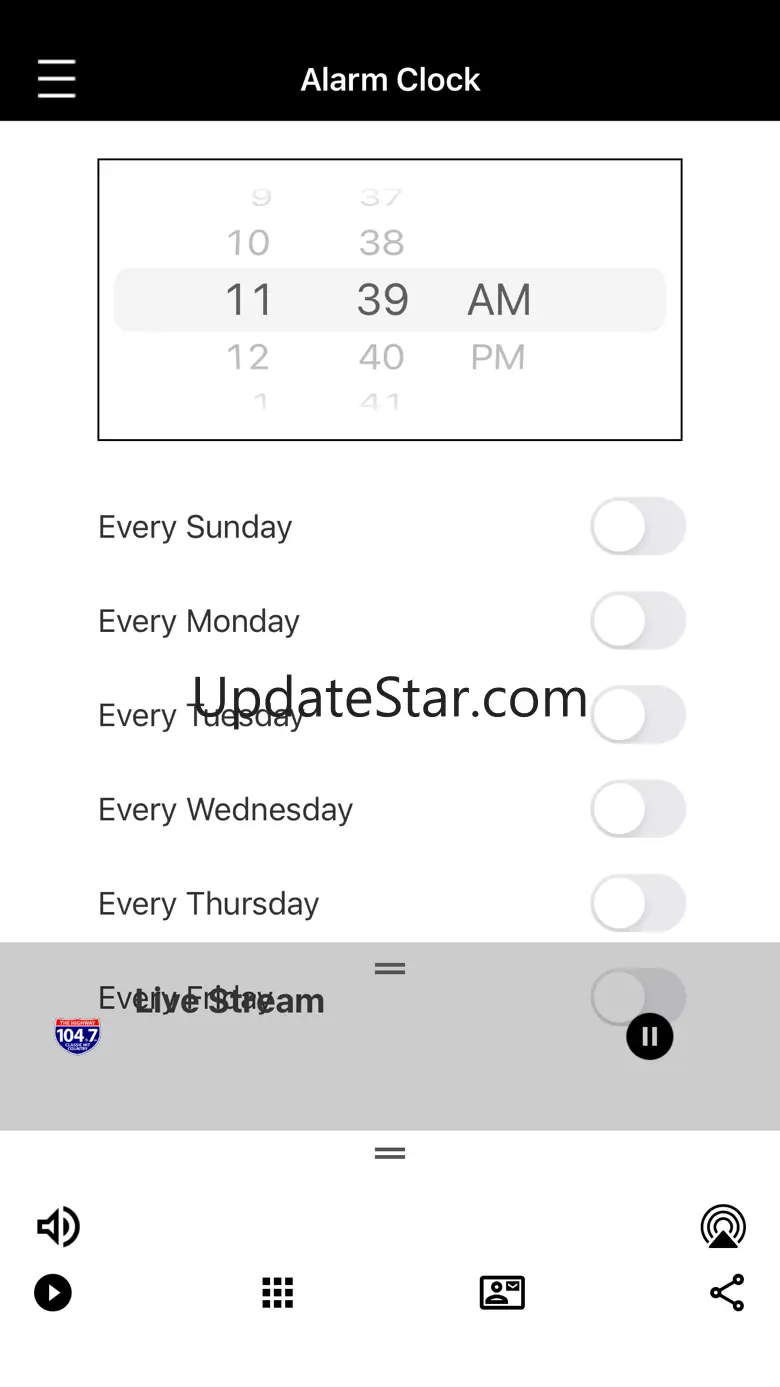Select hour 10 in the picker

(248, 242)
